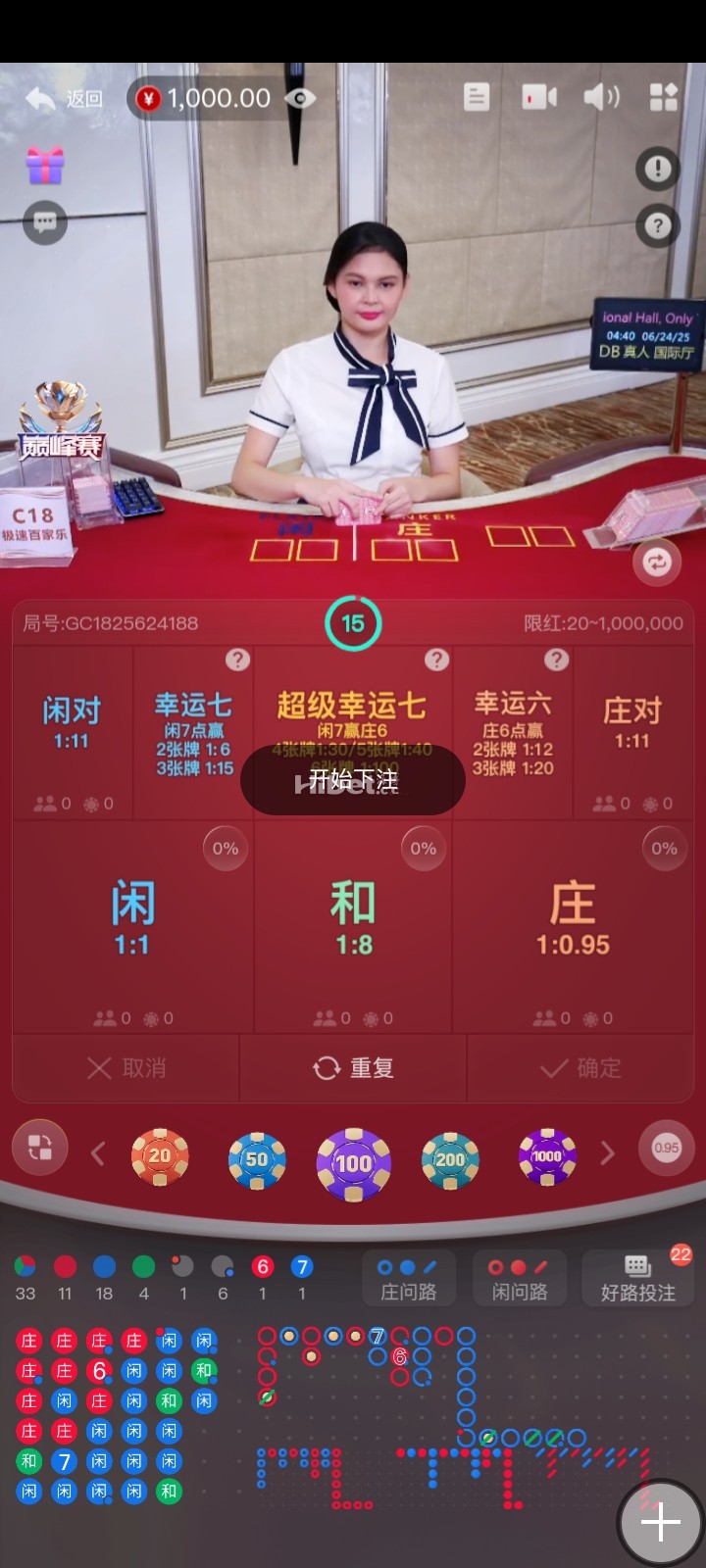
Task: Select the 50 chip
Action: [x=256, y=1158]
